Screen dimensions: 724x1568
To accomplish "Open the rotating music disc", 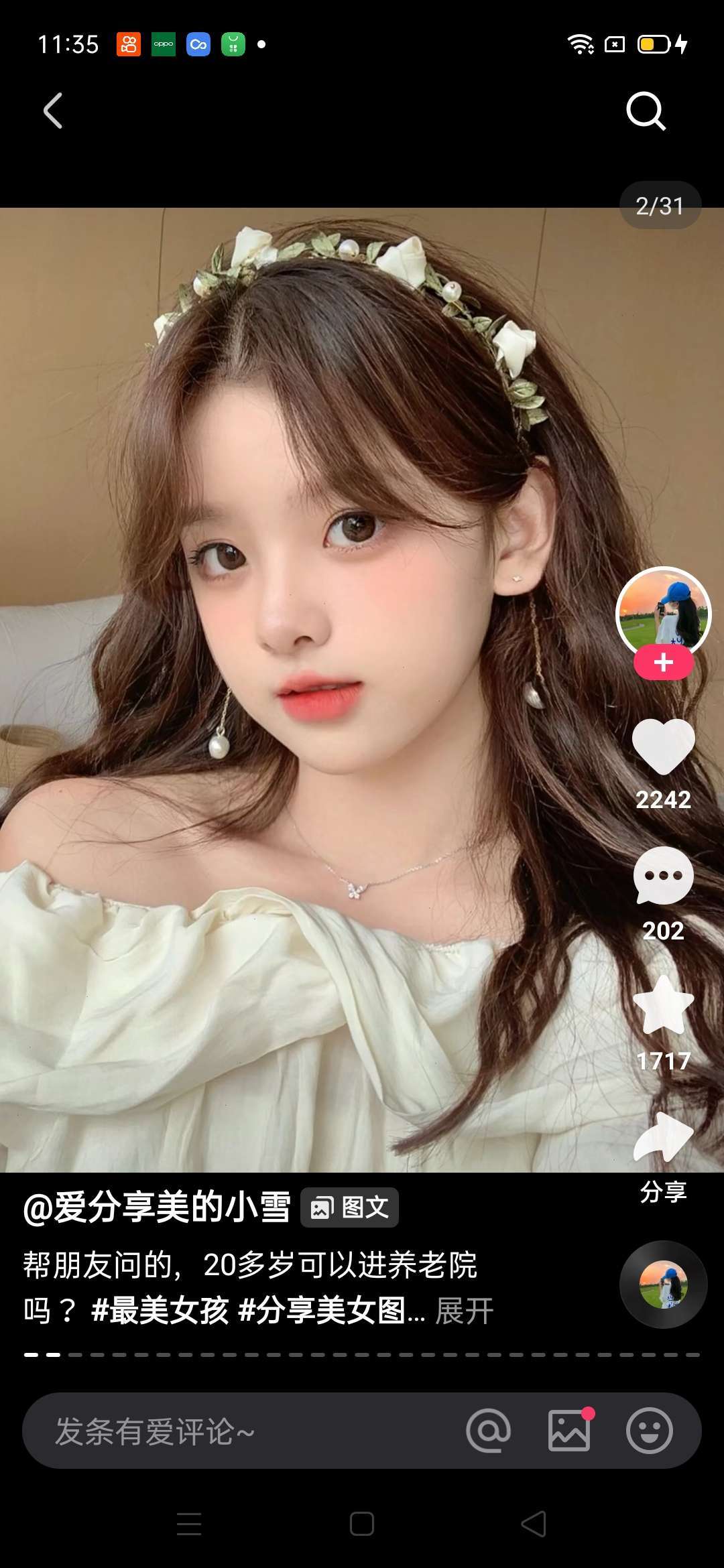I will point(663,1285).
